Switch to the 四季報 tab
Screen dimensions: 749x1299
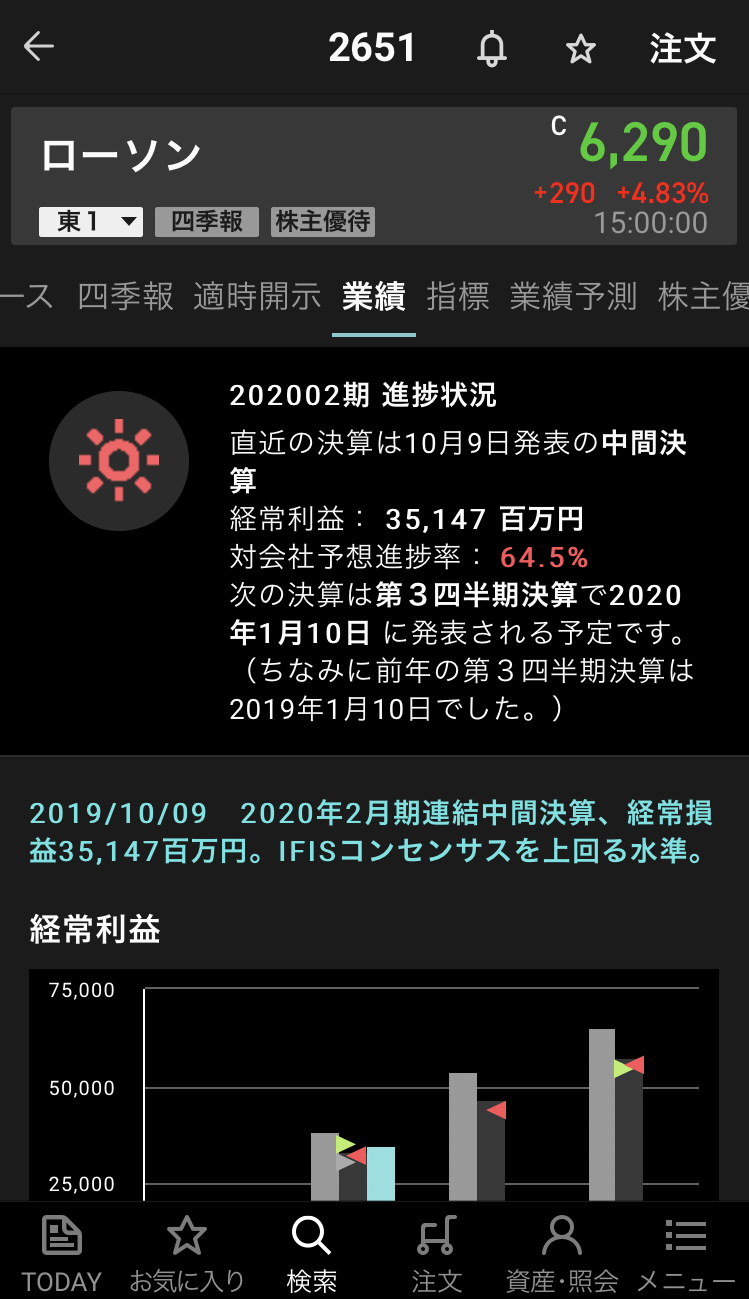point(126,296)
